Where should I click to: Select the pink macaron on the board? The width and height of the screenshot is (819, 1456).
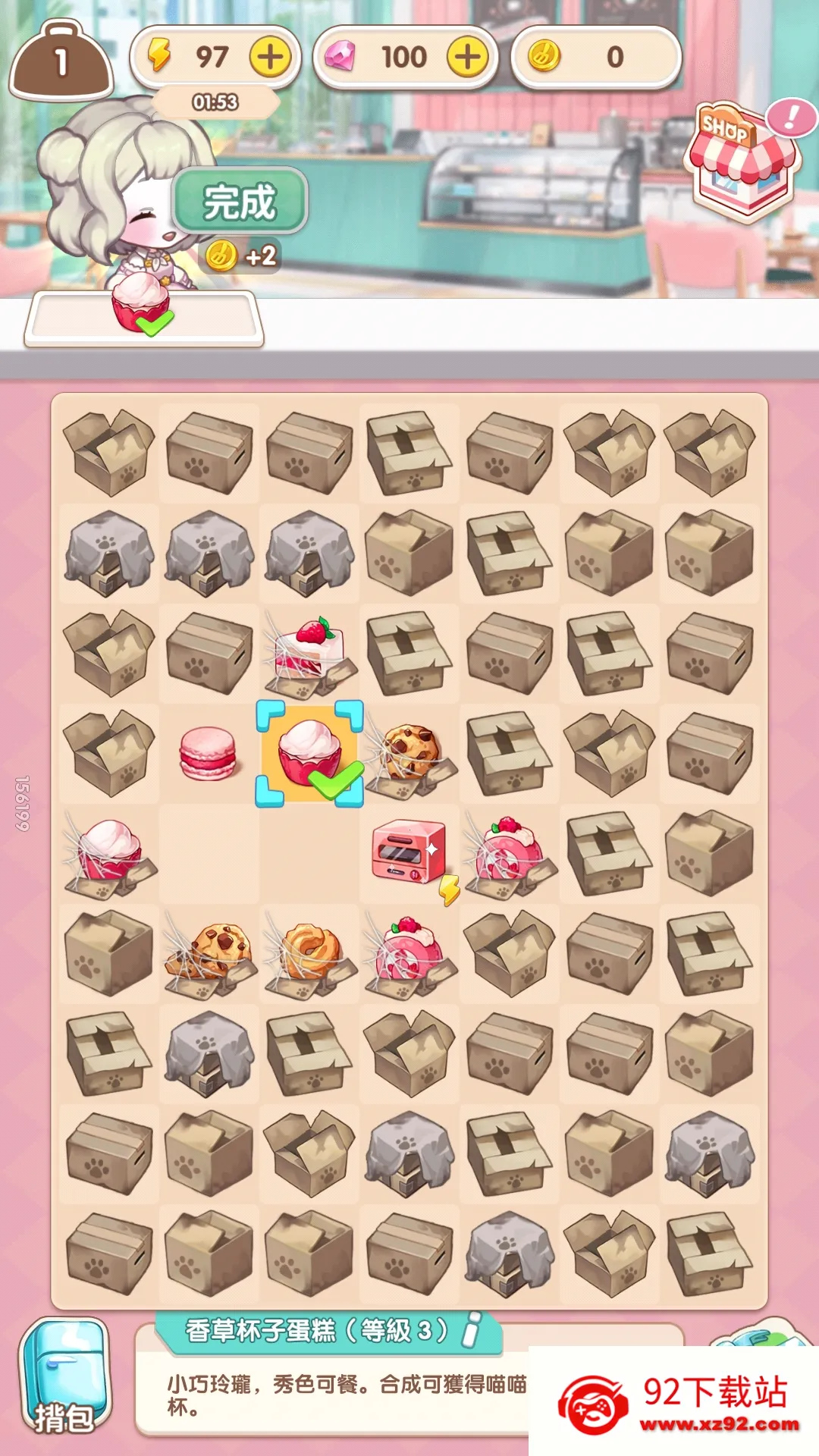pos(208,753)
